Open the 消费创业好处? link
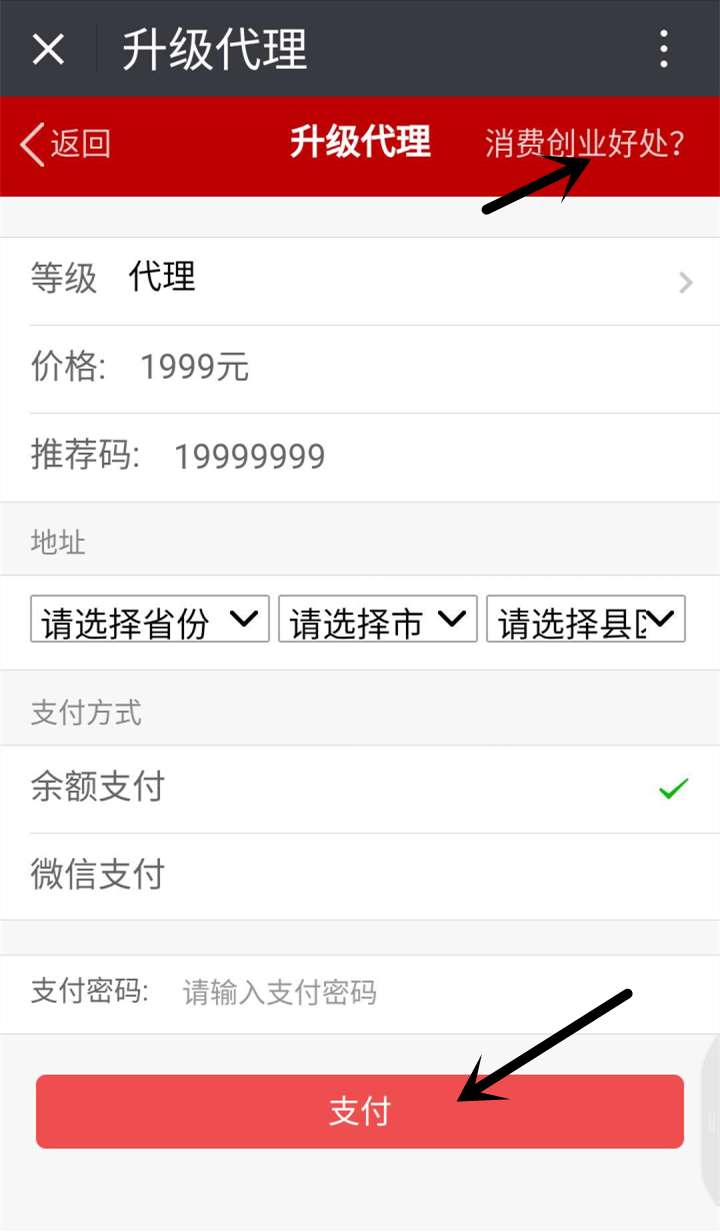Viewport: 720px width, 1232px height. [x=585, y=144]
